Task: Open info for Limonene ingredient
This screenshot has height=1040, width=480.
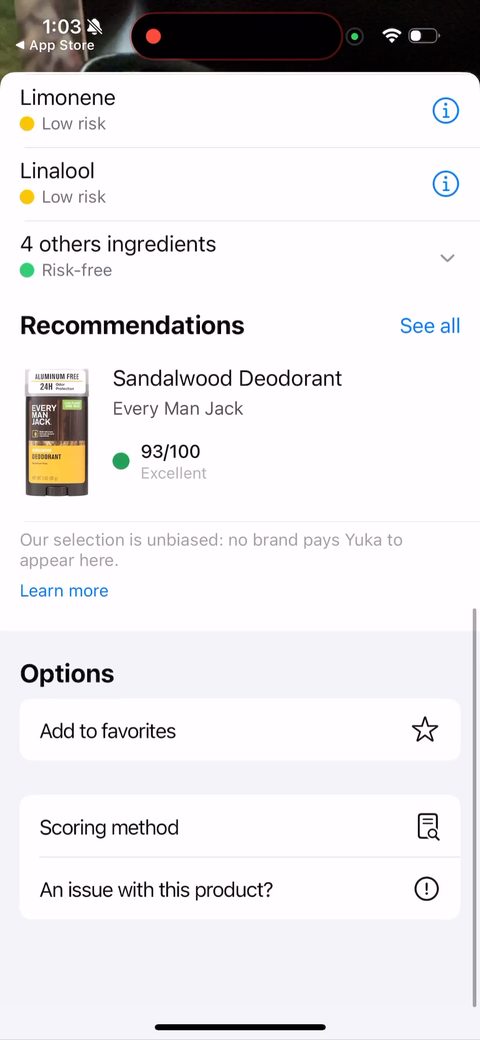Action: point(446,111)
